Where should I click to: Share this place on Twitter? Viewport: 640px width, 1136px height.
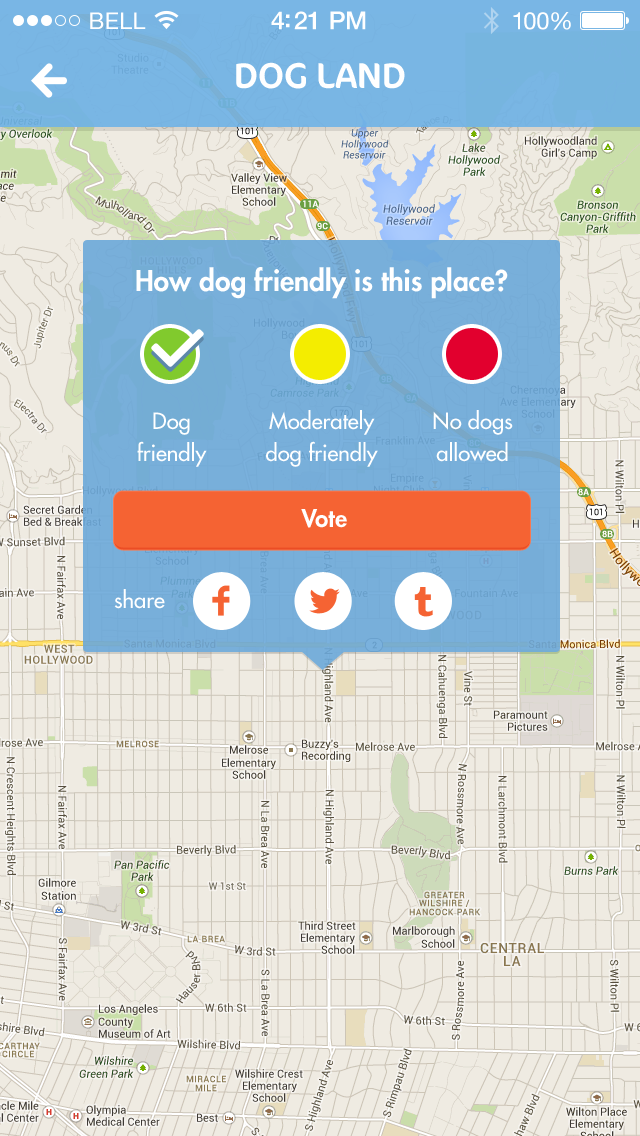[323, 601]
